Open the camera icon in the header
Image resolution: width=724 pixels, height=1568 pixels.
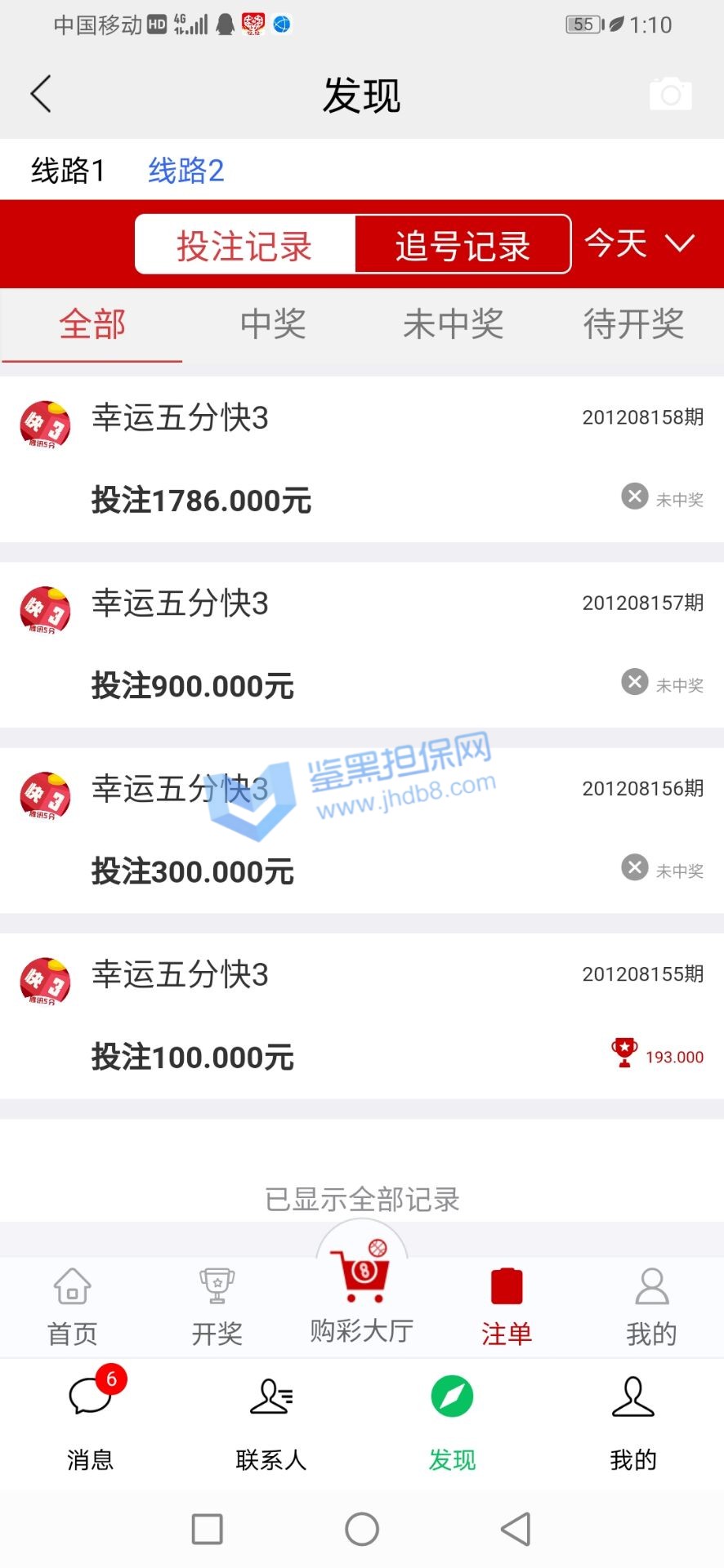click(x=670, y=95)
